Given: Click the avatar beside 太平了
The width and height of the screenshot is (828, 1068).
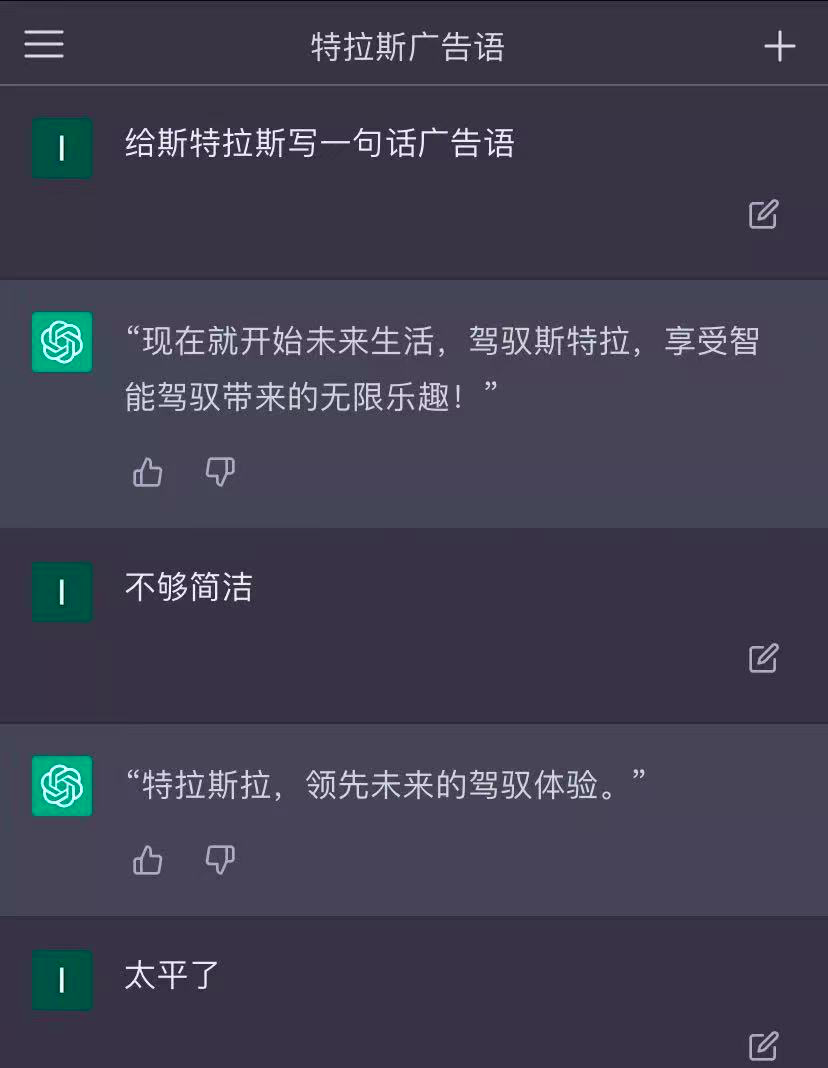Looking at the screenshot, I should tap(61, 980).
